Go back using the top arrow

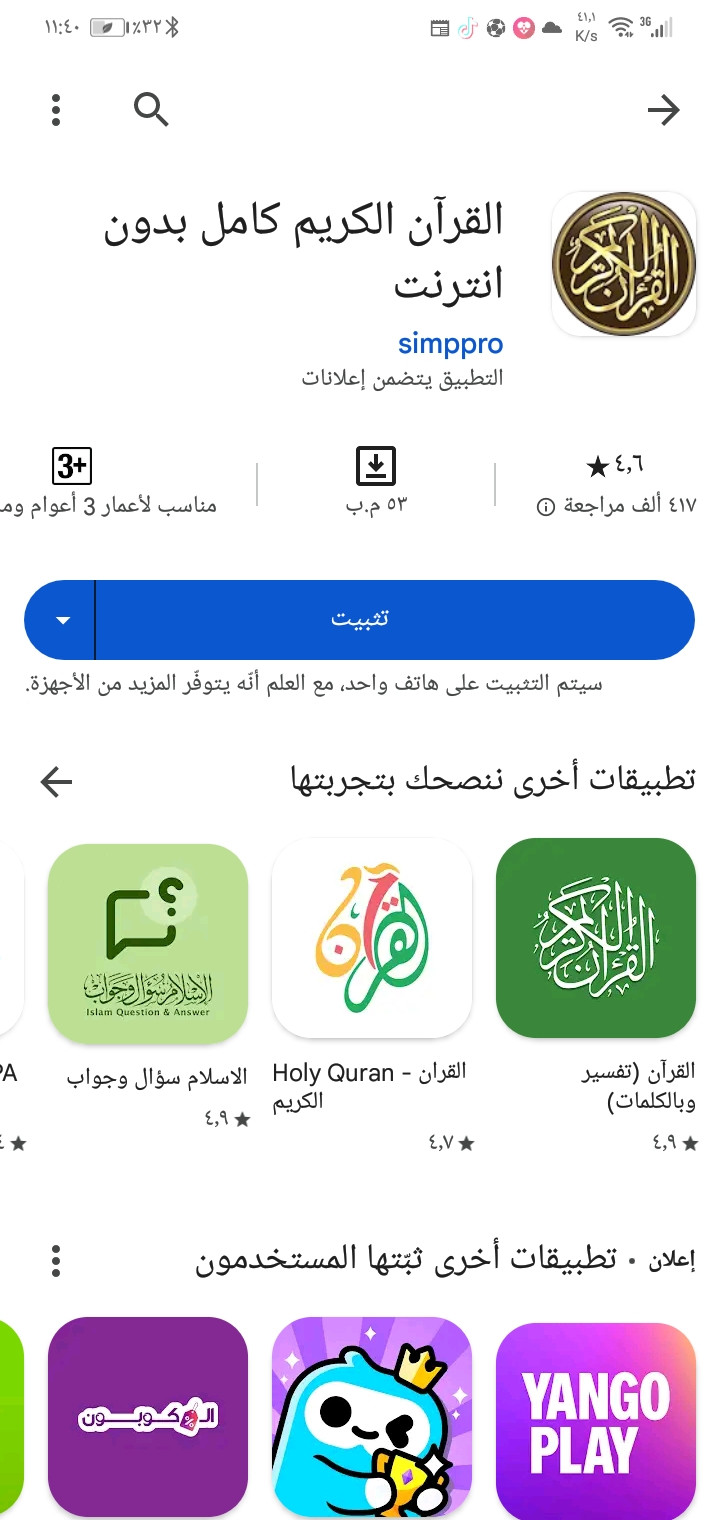(663, 110)
